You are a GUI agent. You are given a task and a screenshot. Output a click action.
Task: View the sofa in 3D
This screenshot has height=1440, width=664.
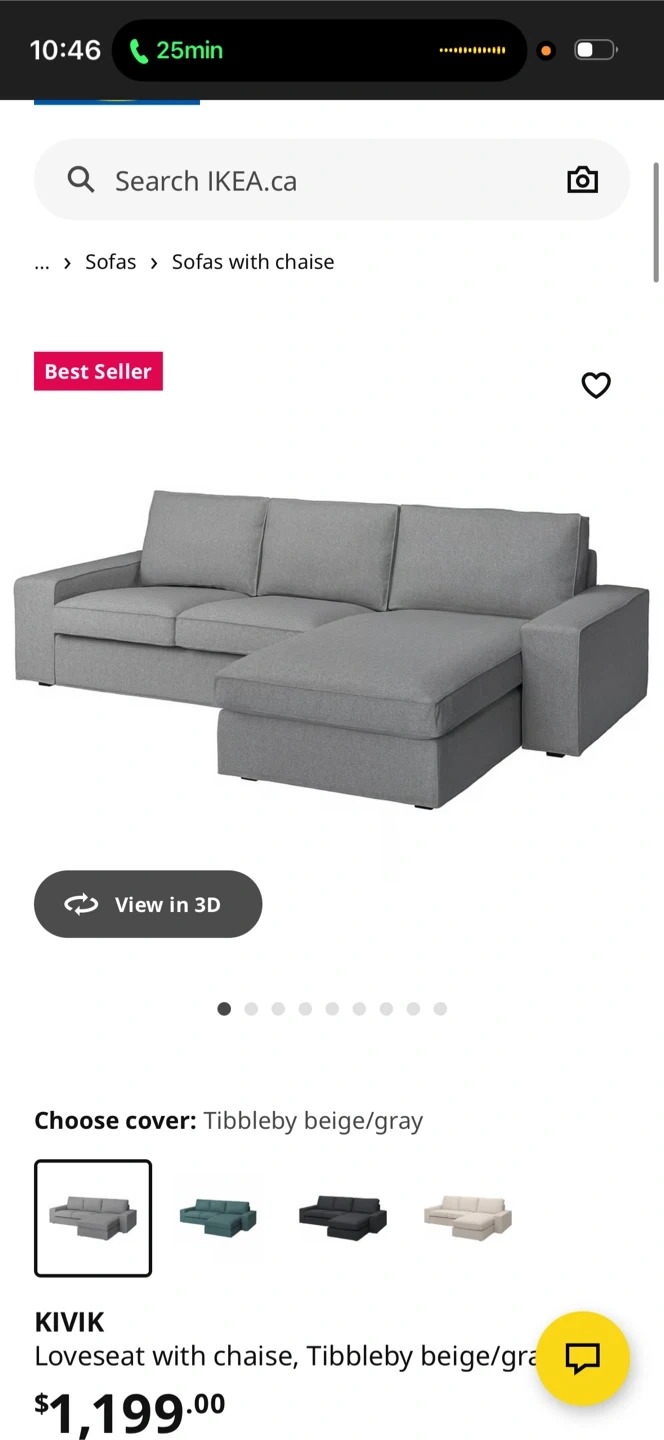(148, 904)
